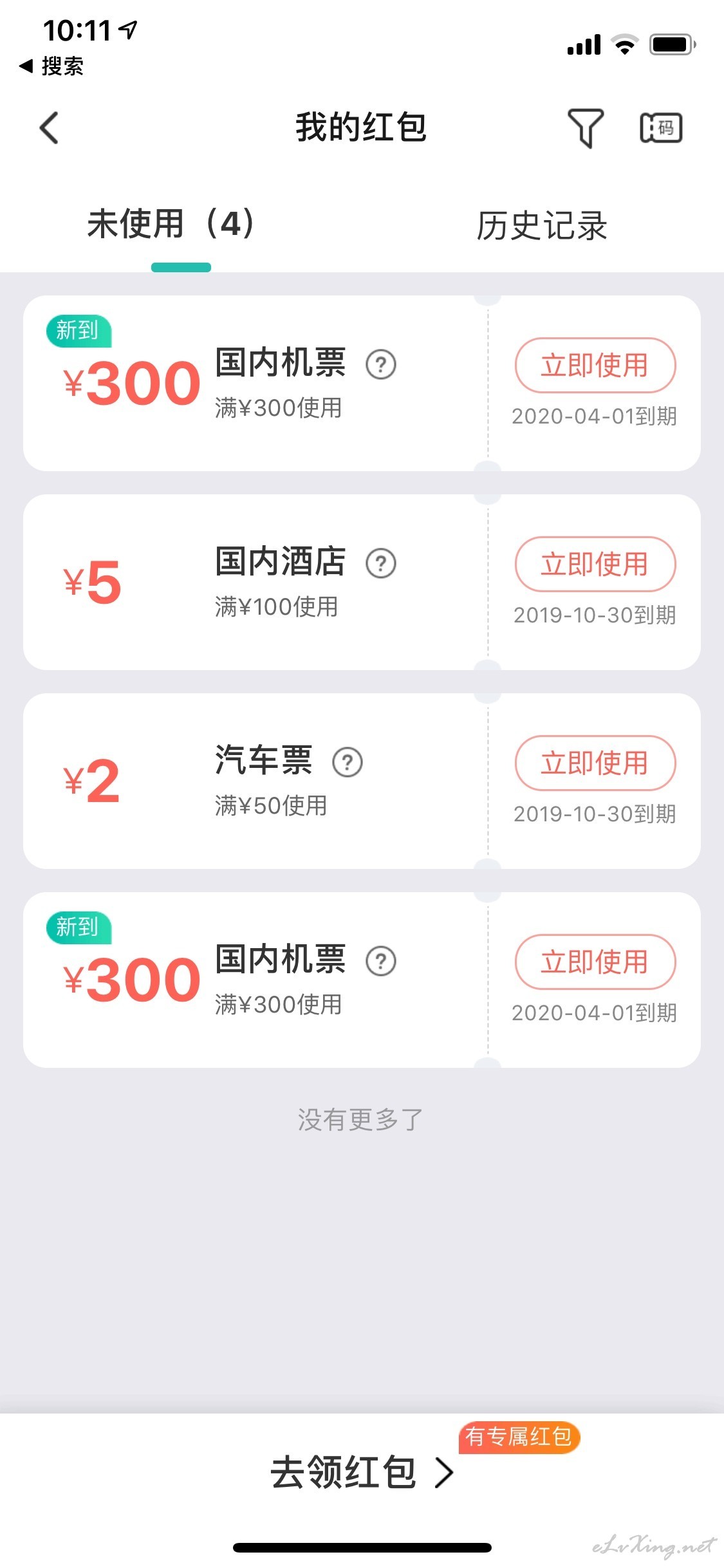Tap 立即使用 on the ¥5 国内酒店 coupon
This screenshot has height=1568, width=724.
595,564
